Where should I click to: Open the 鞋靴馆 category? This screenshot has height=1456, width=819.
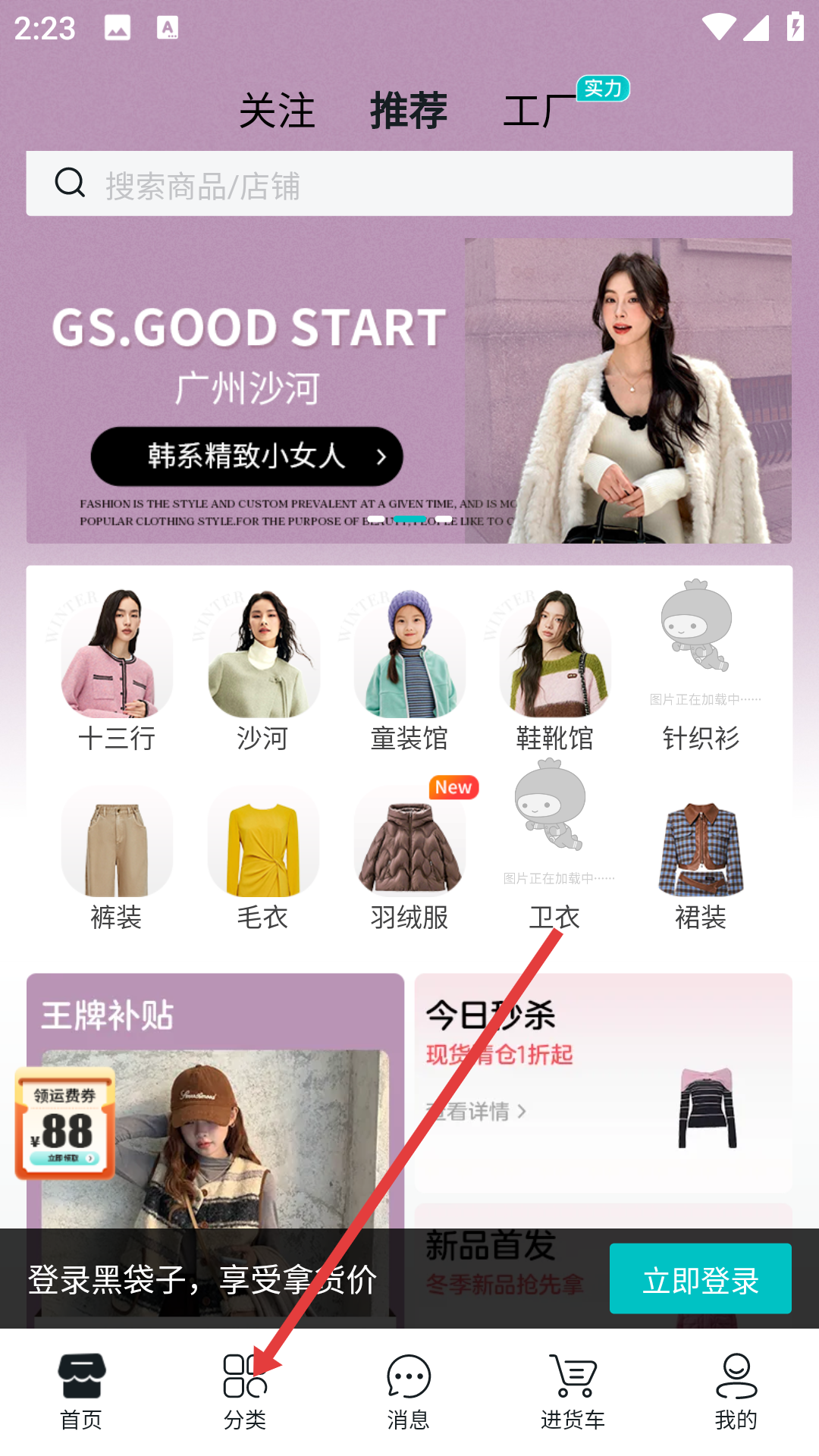(x=555, y=671)
